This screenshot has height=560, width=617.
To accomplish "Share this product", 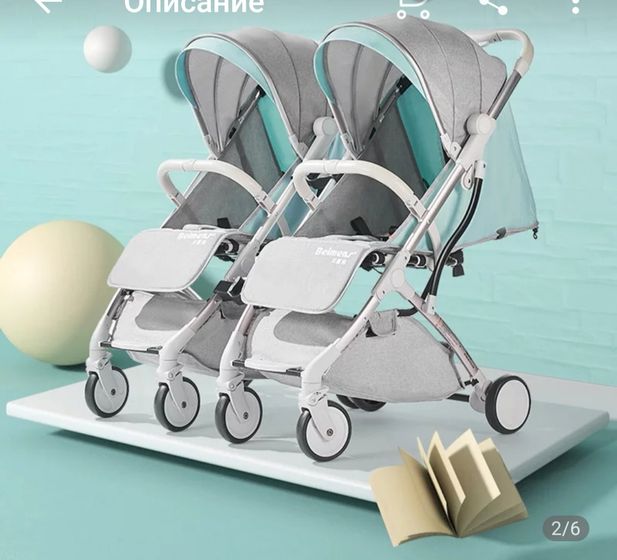I will pyautogui.click(x=493, y=4).
